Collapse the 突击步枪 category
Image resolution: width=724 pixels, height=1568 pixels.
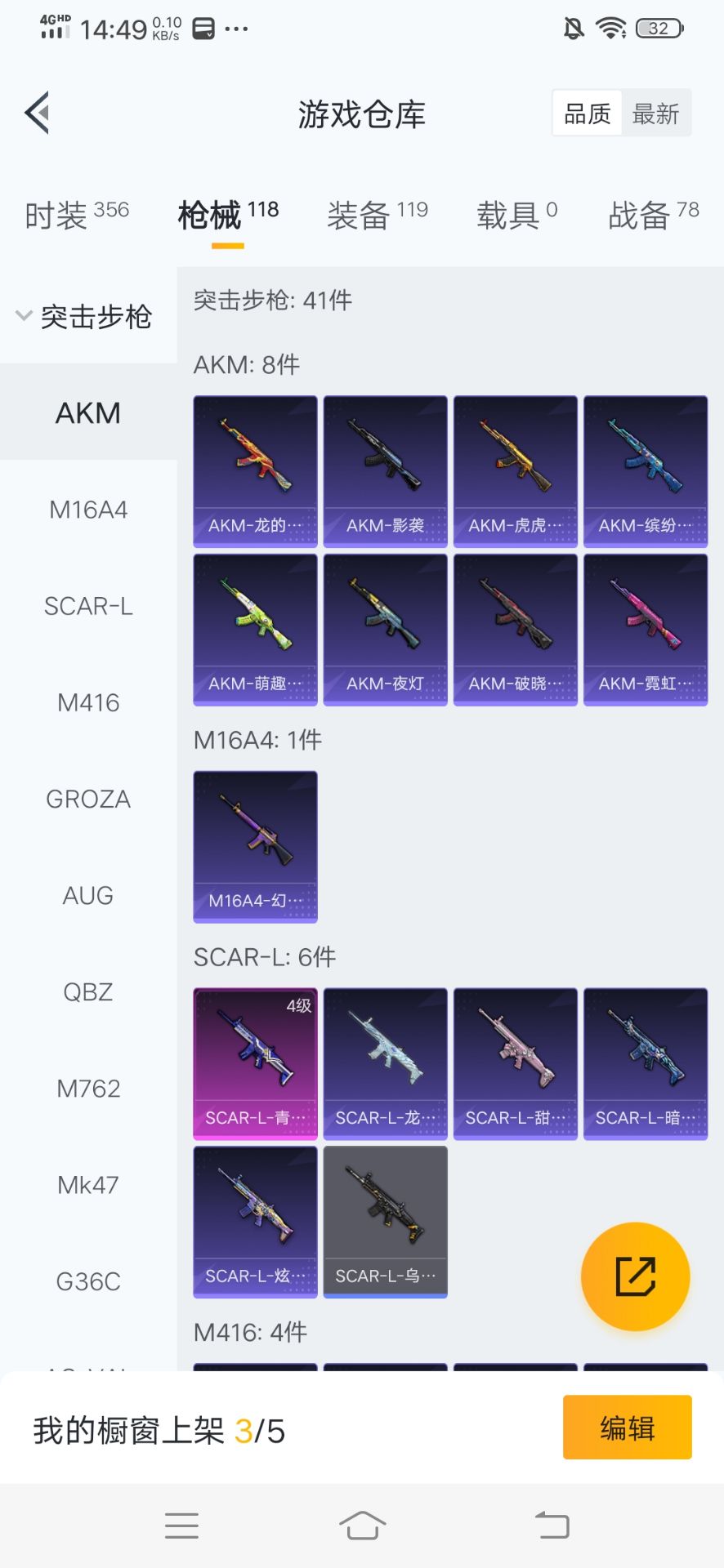tap(85, 316)
